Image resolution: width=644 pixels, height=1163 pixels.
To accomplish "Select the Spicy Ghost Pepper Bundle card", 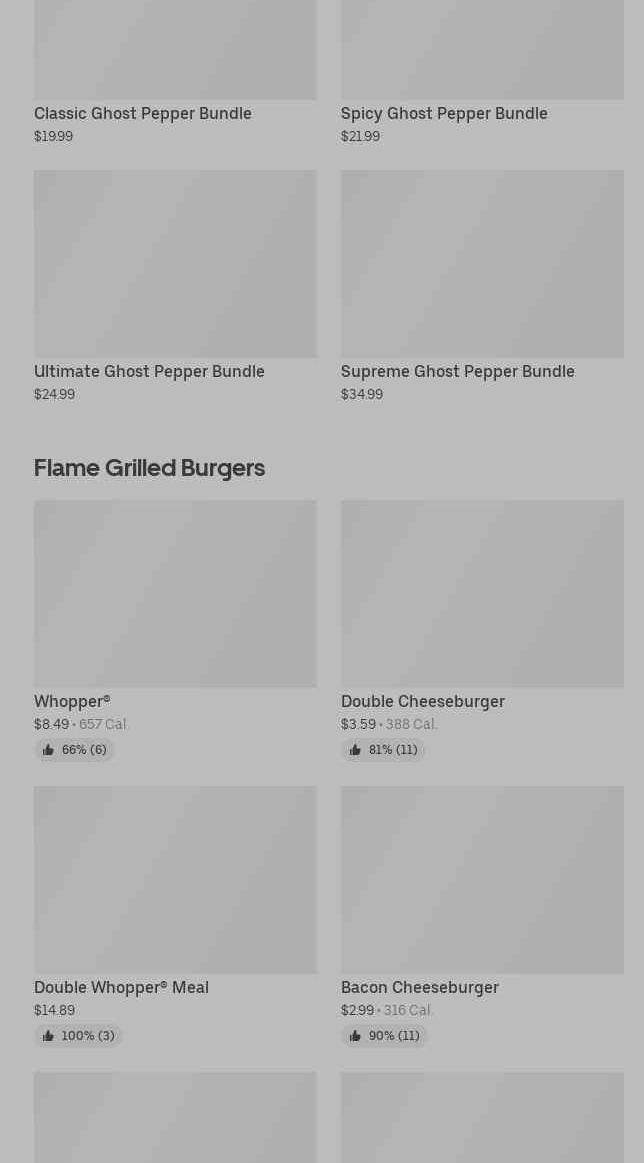I will coord(482,60).
